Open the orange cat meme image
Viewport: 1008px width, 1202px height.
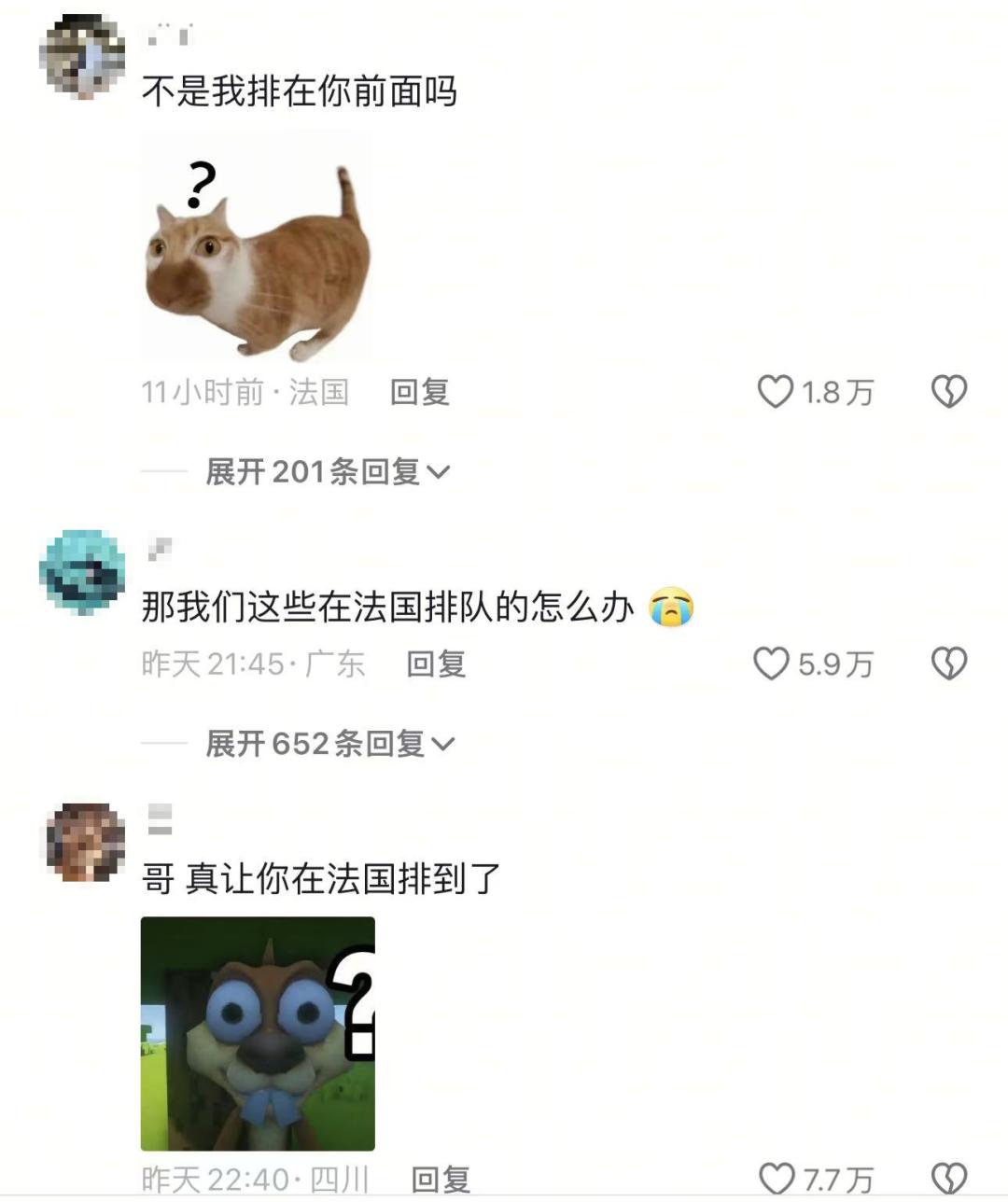tap(257, 246)
